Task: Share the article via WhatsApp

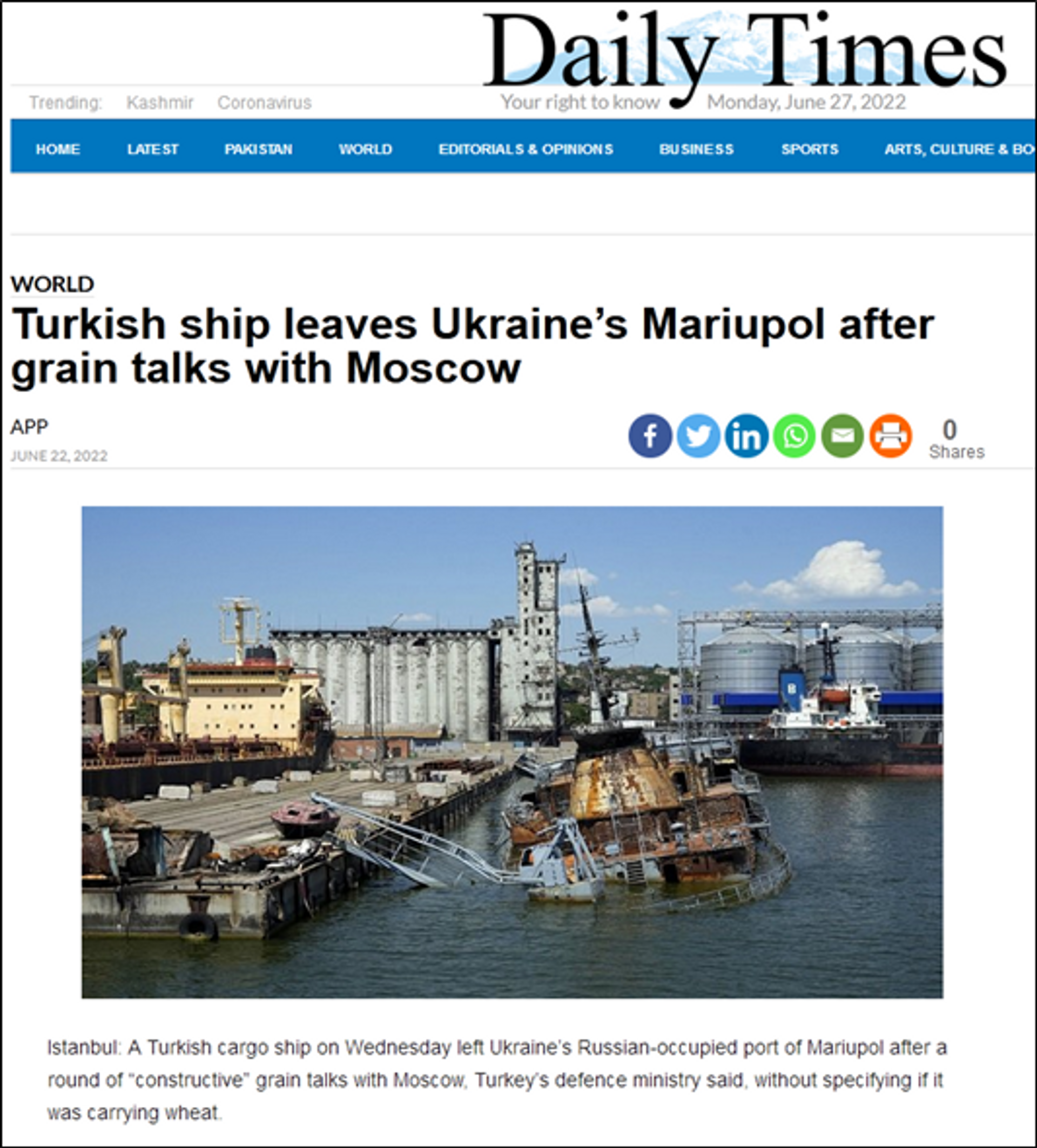Action: (794, 435)
